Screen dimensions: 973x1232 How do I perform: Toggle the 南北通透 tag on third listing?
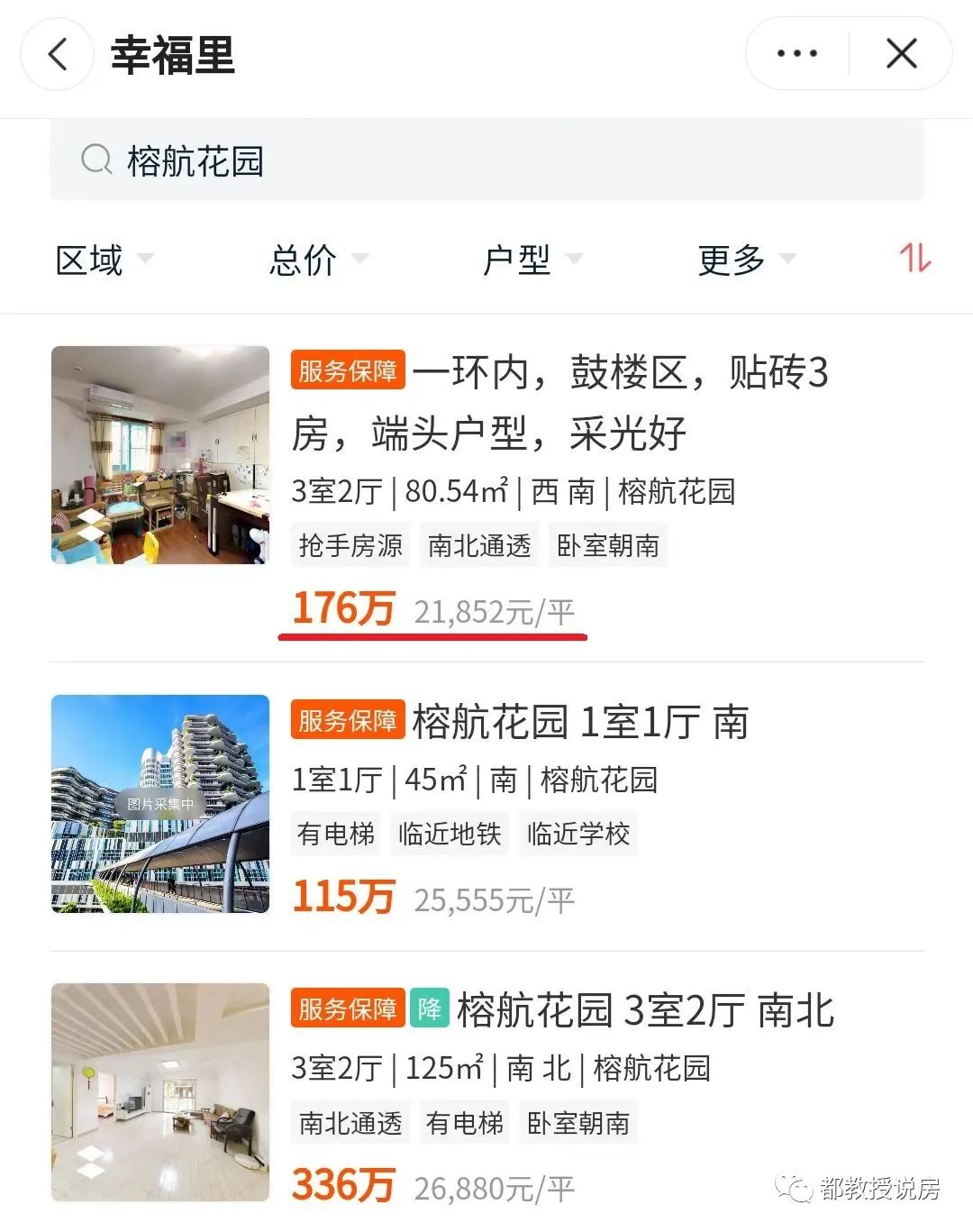tap(350, 1122)
